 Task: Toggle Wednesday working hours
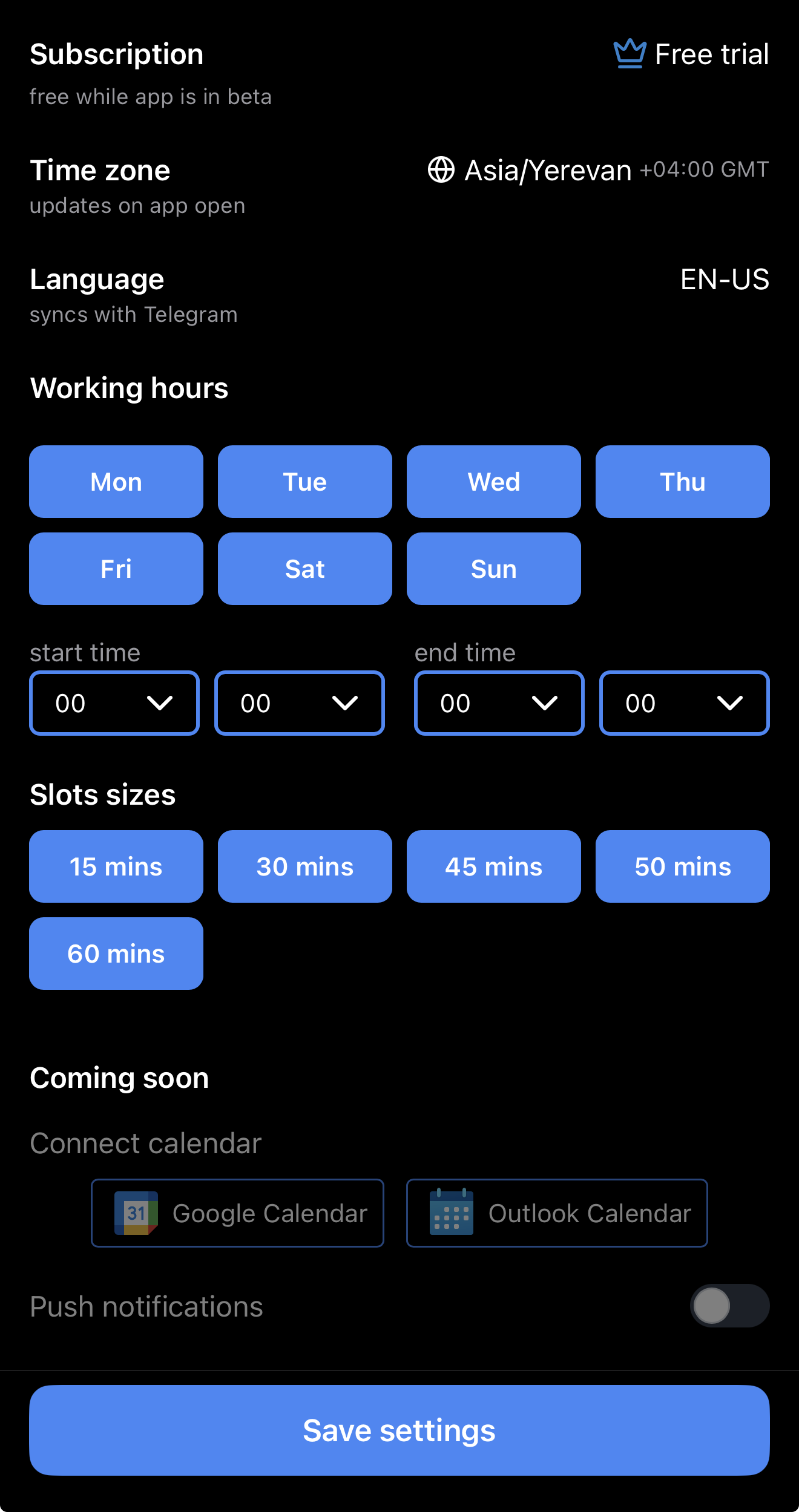coord(493,481)
